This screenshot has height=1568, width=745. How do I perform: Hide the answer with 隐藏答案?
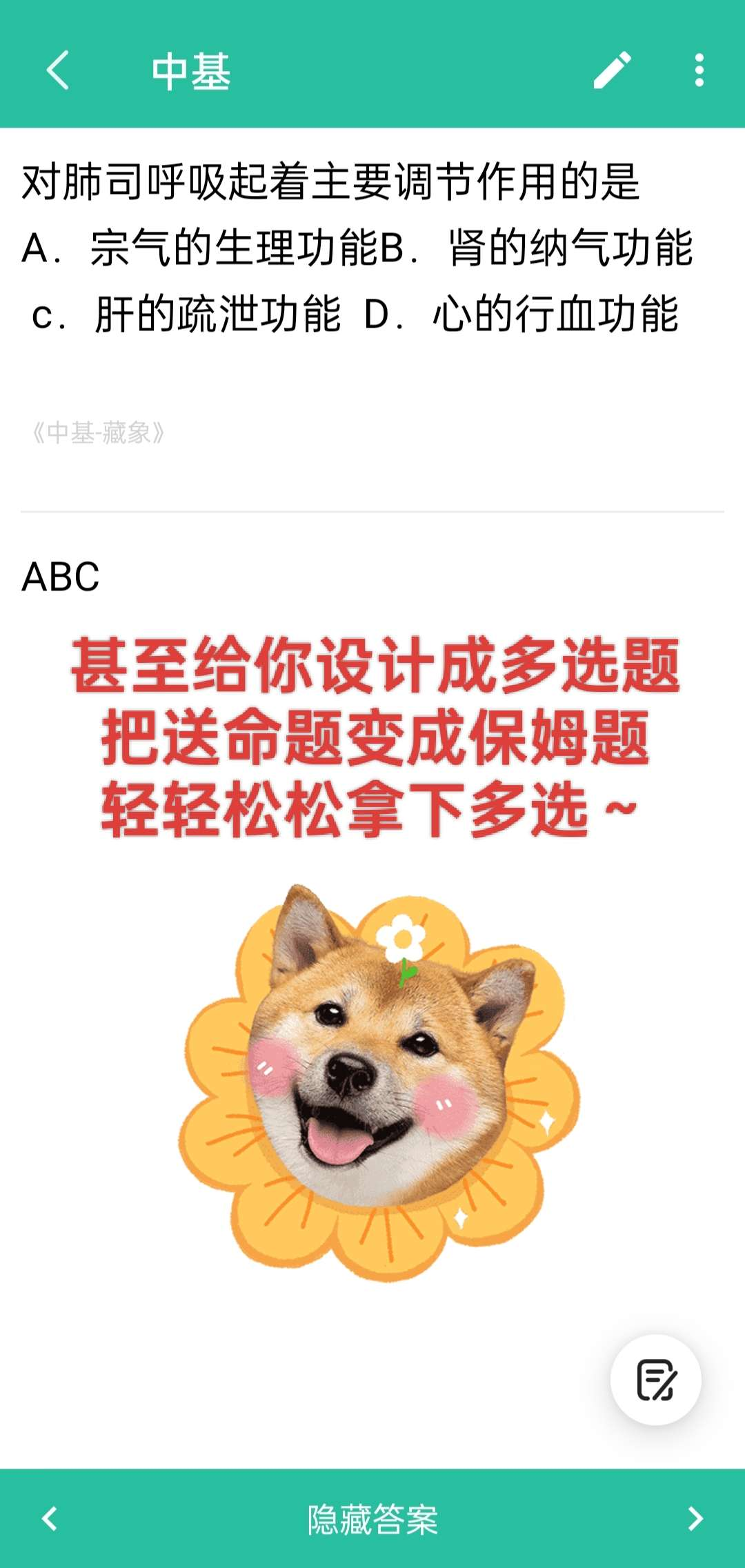click(x=372, y=1519)
